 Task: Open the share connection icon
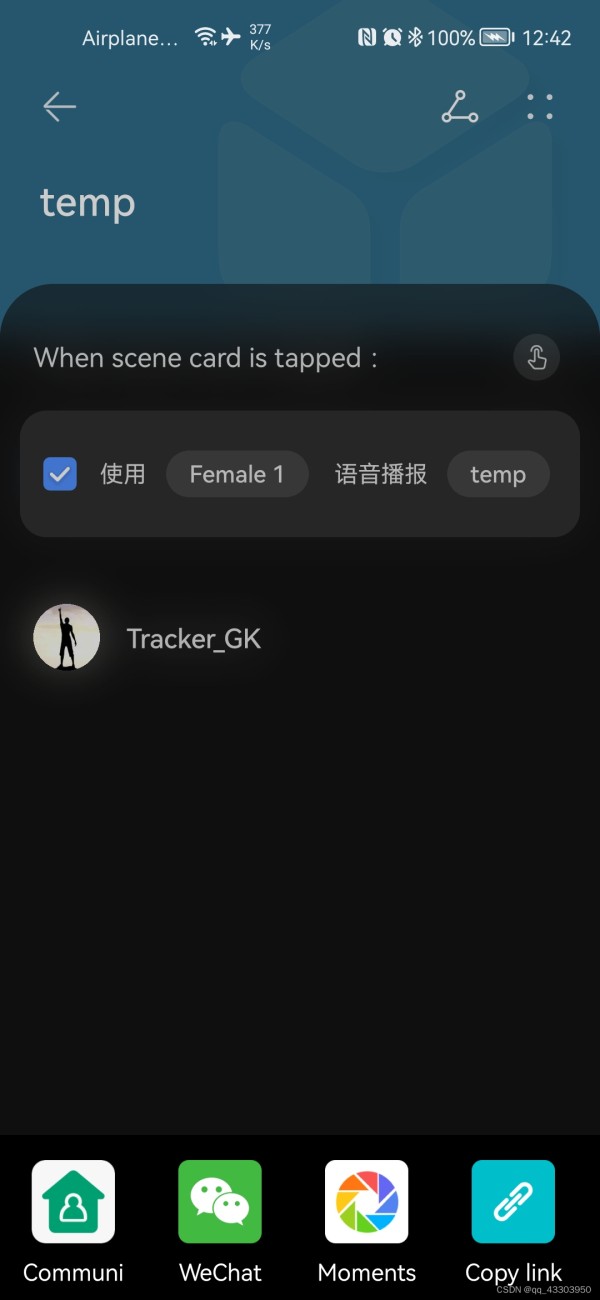click(x=460, y=107)
